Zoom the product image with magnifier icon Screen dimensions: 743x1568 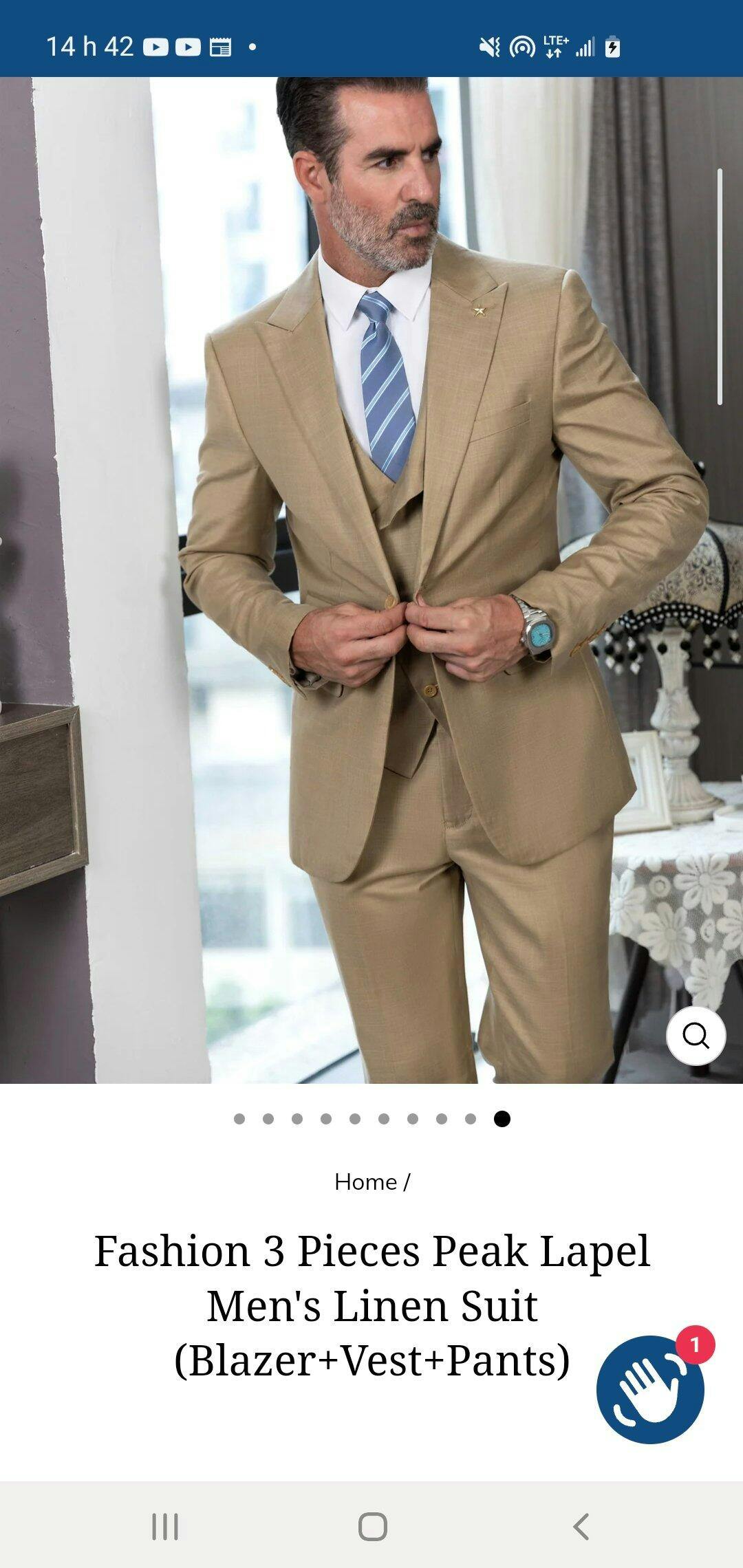coord(696,1036)
